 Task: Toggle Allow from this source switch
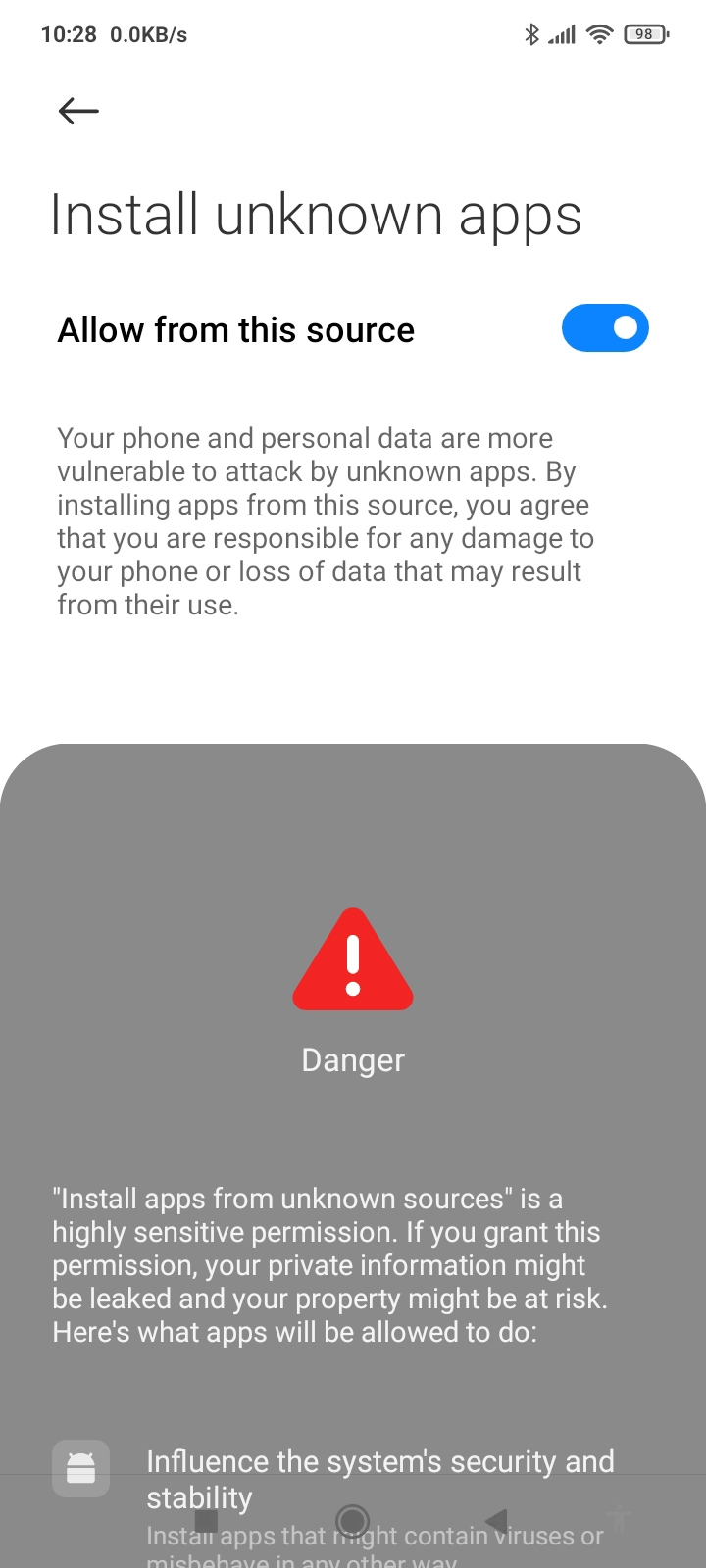[x=604, y=328]
